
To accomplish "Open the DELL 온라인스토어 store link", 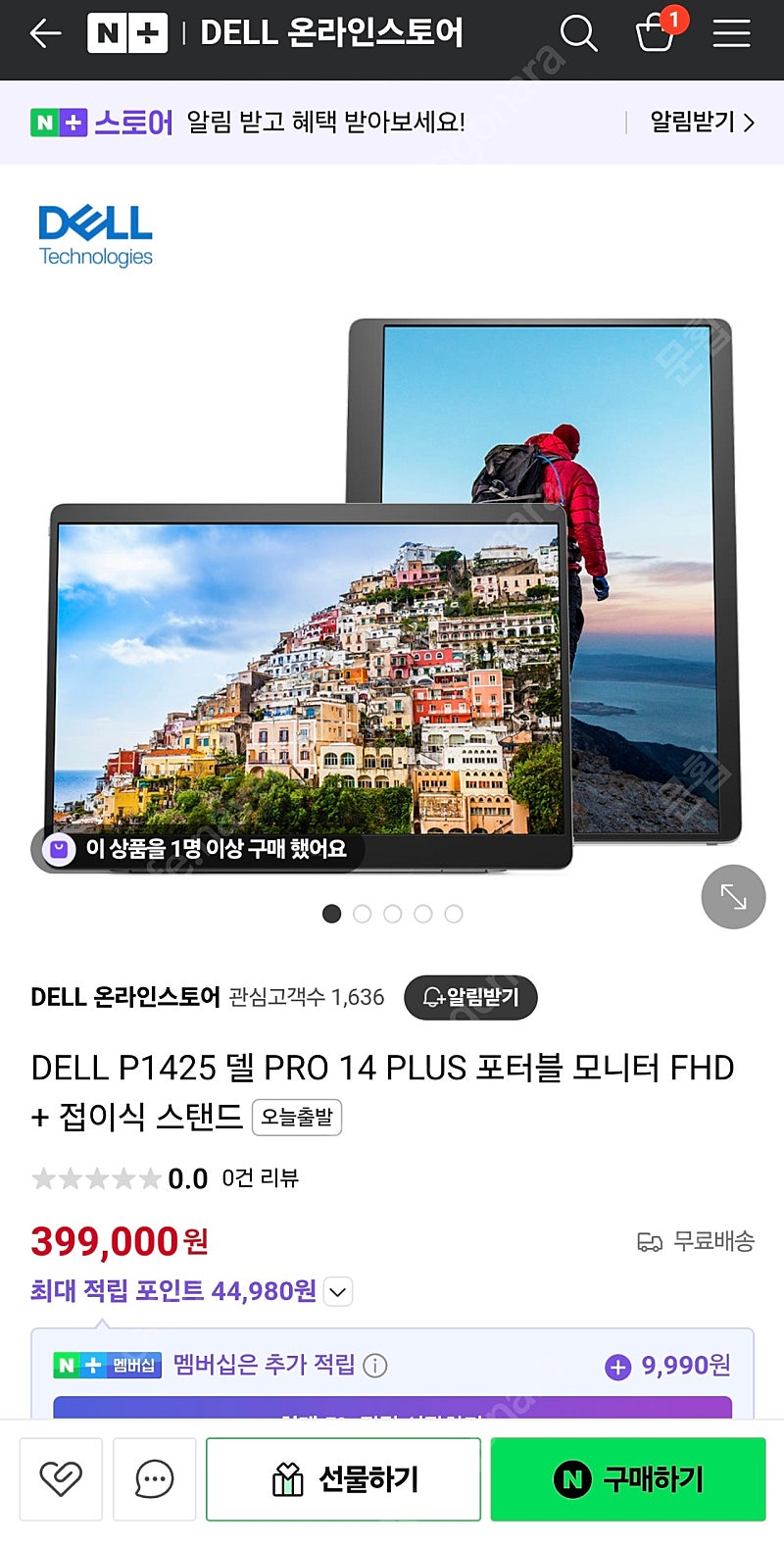I will 125,997.
